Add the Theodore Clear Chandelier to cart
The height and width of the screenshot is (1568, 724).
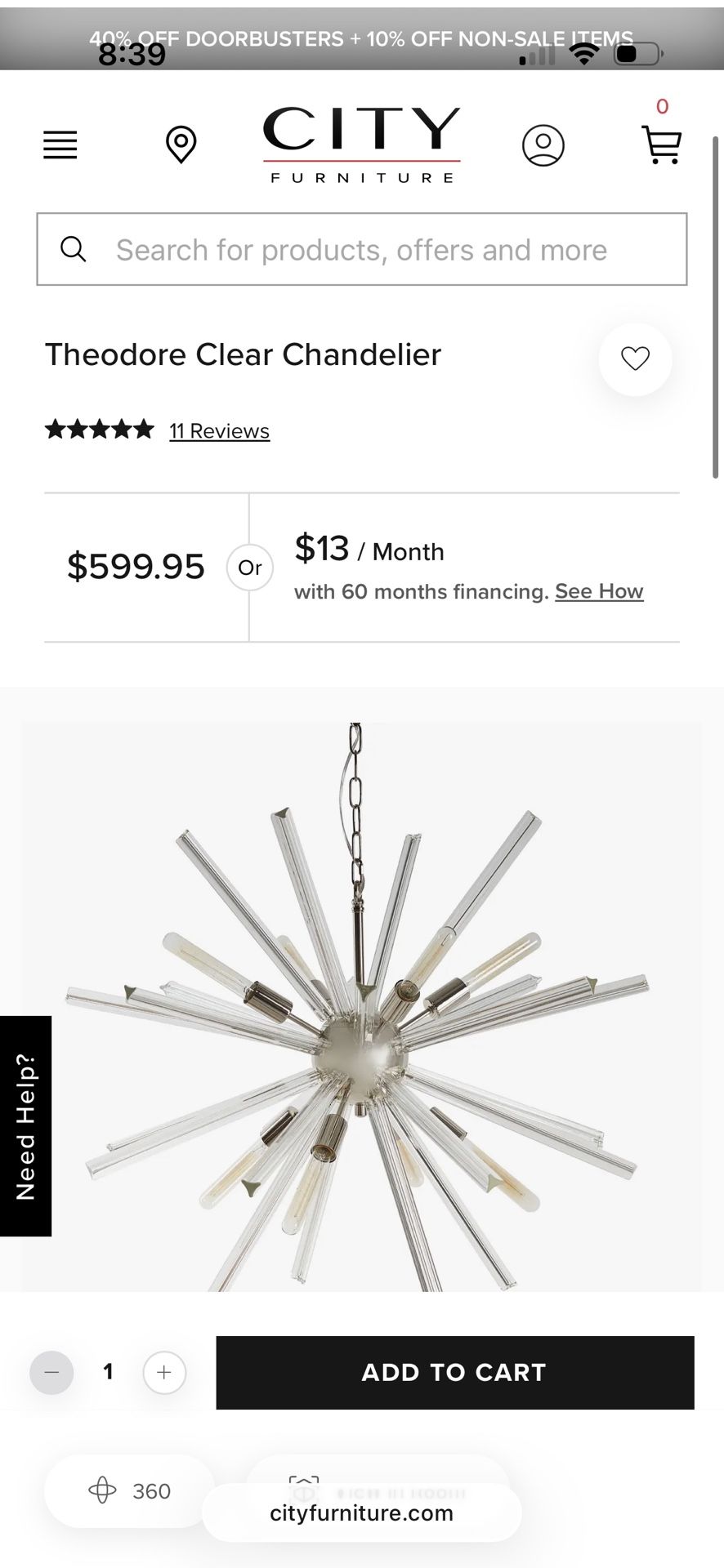pos(453,1373)
